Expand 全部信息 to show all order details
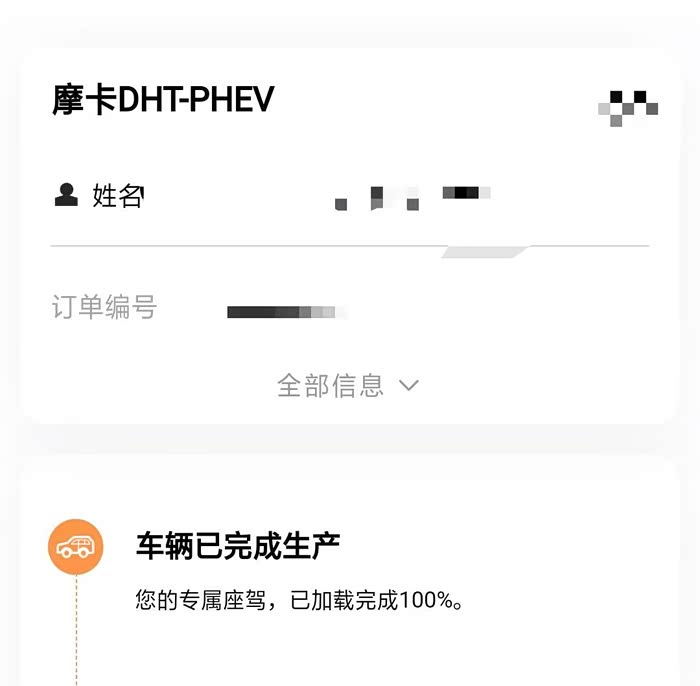This screenshot has width=700, height=686. coord(348,385)
